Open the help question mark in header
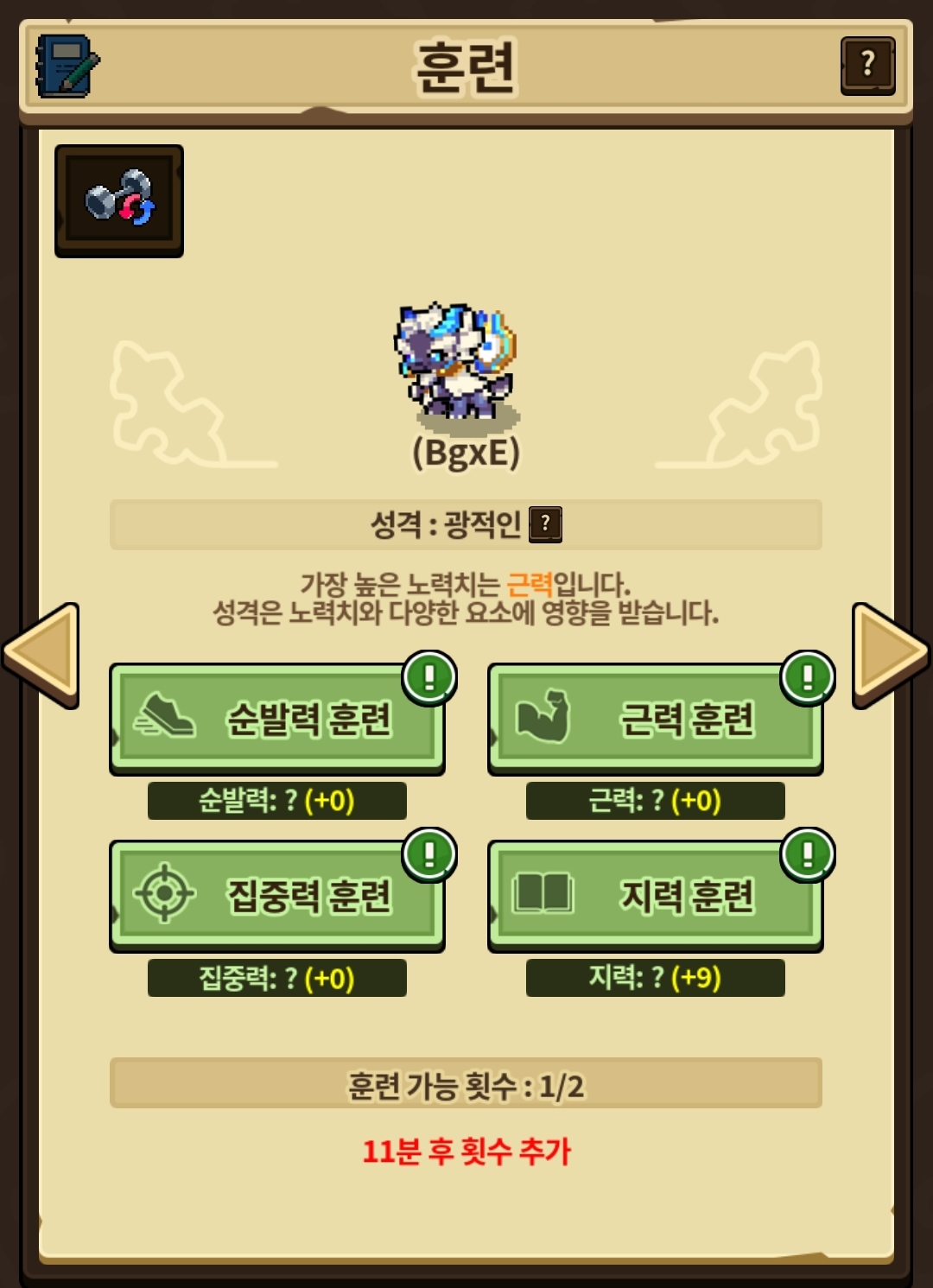 click(x=867, y=66)
